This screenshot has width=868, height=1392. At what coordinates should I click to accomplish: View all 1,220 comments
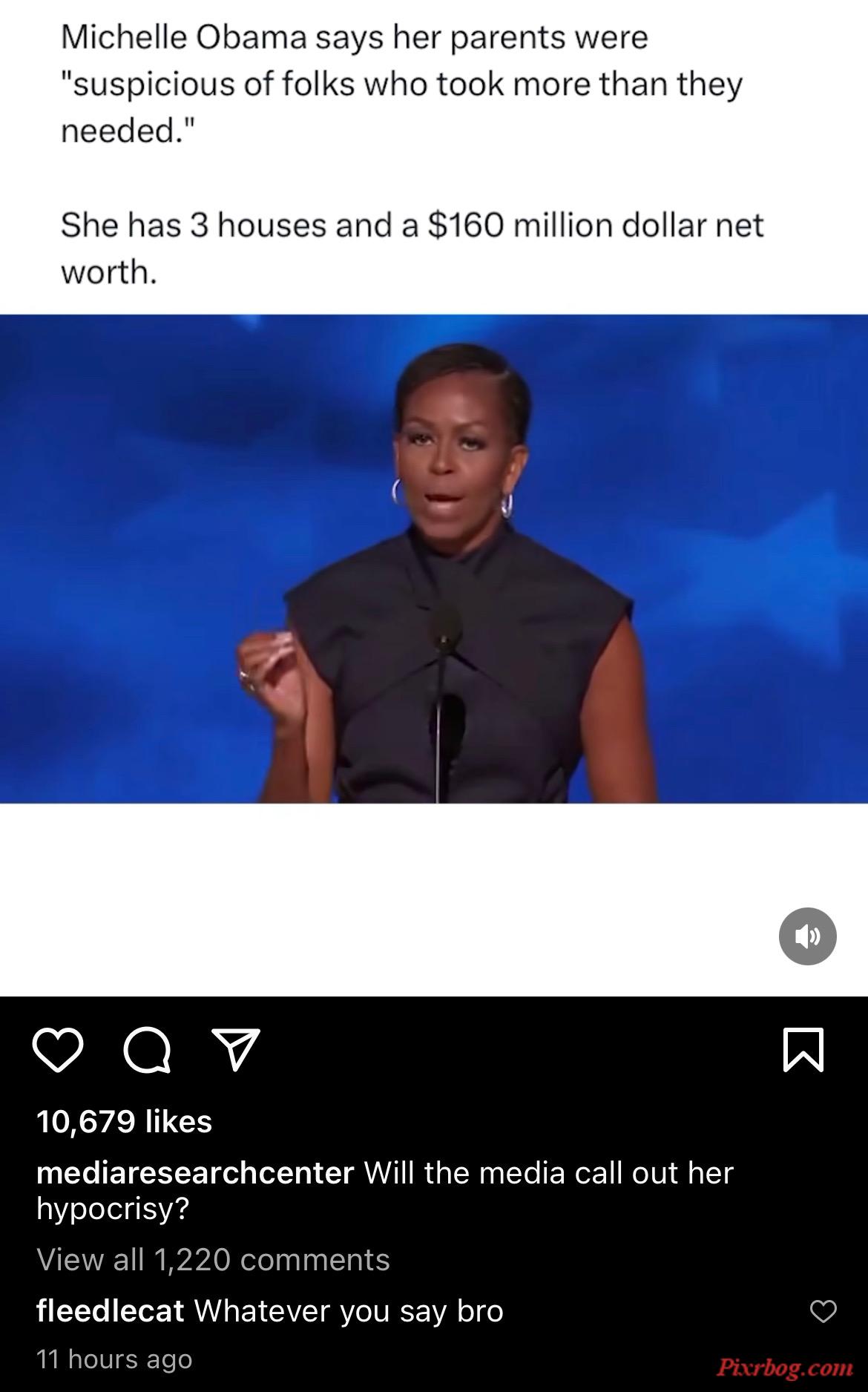(213, 1259)
